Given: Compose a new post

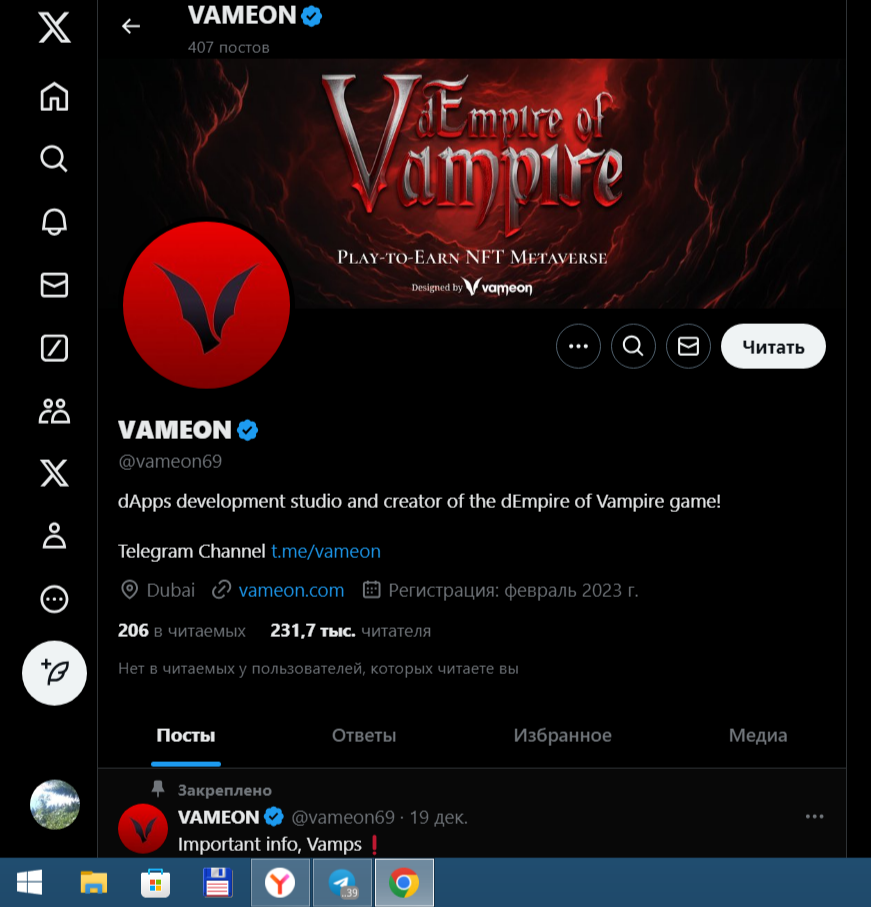Looking at the screenshot, I should click(x=55, y=673).
